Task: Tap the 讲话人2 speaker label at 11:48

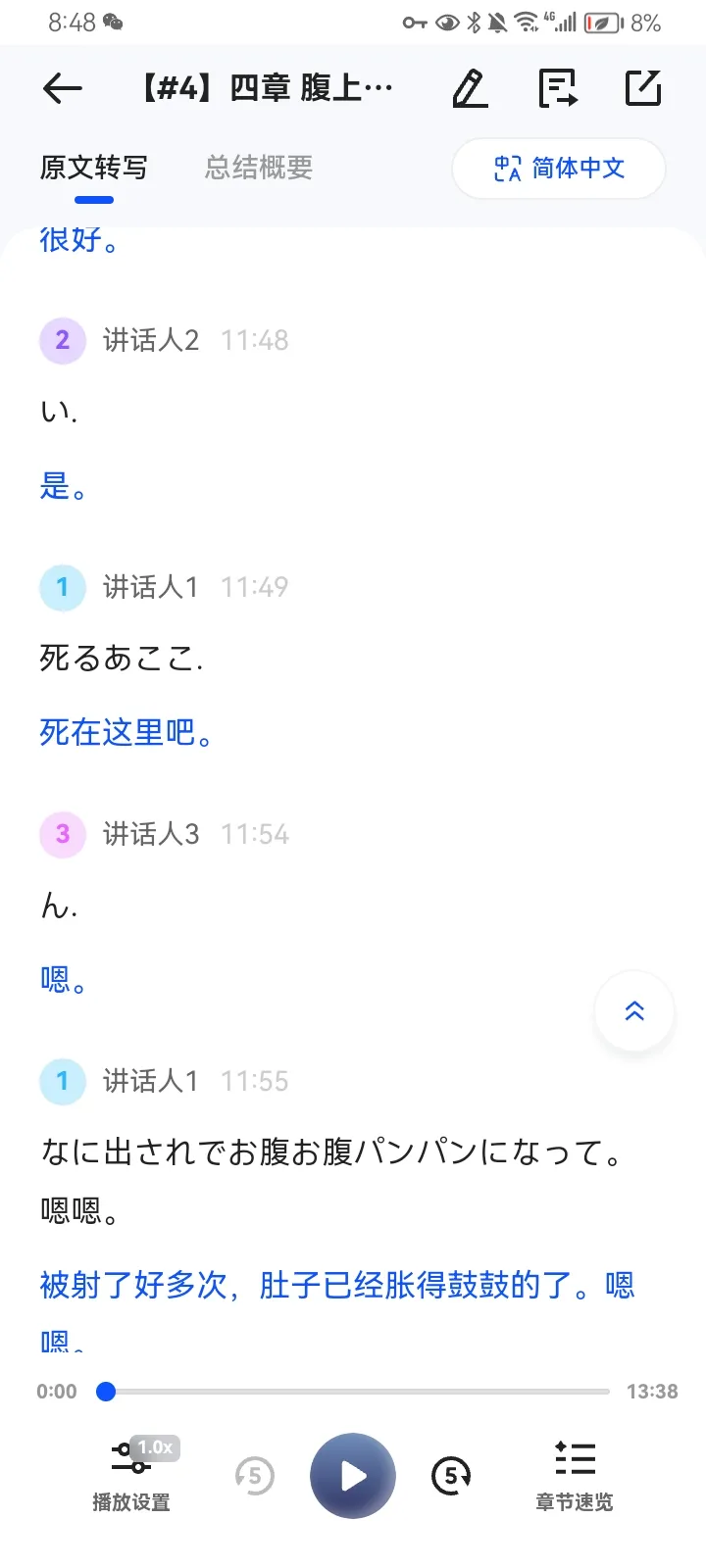Action: coord(151,340)
